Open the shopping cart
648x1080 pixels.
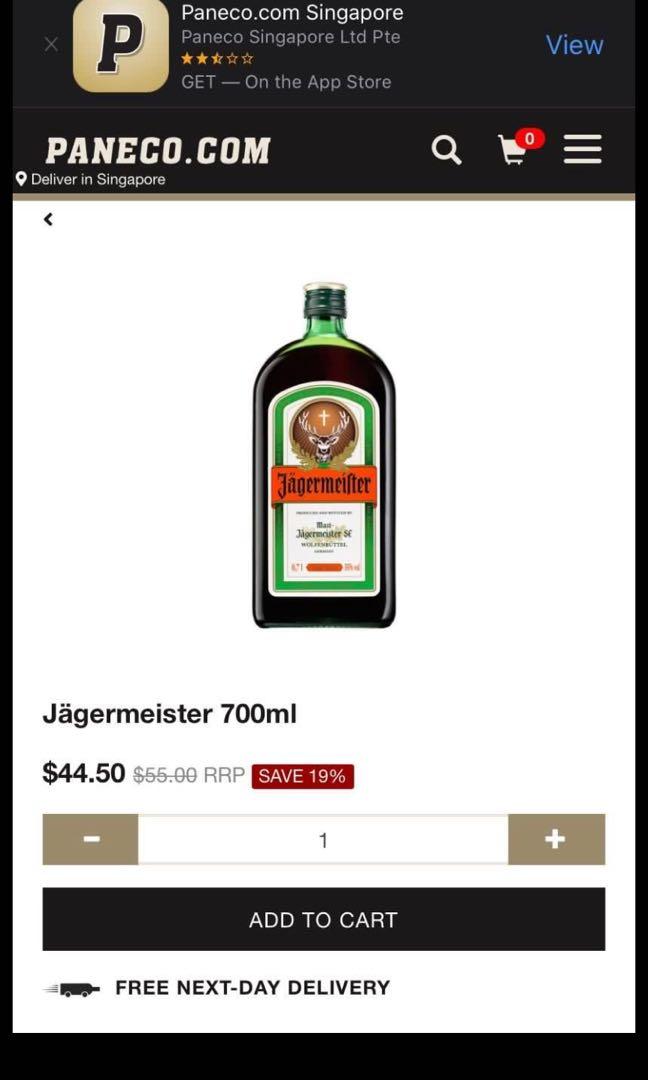click(x=514, y=150)
